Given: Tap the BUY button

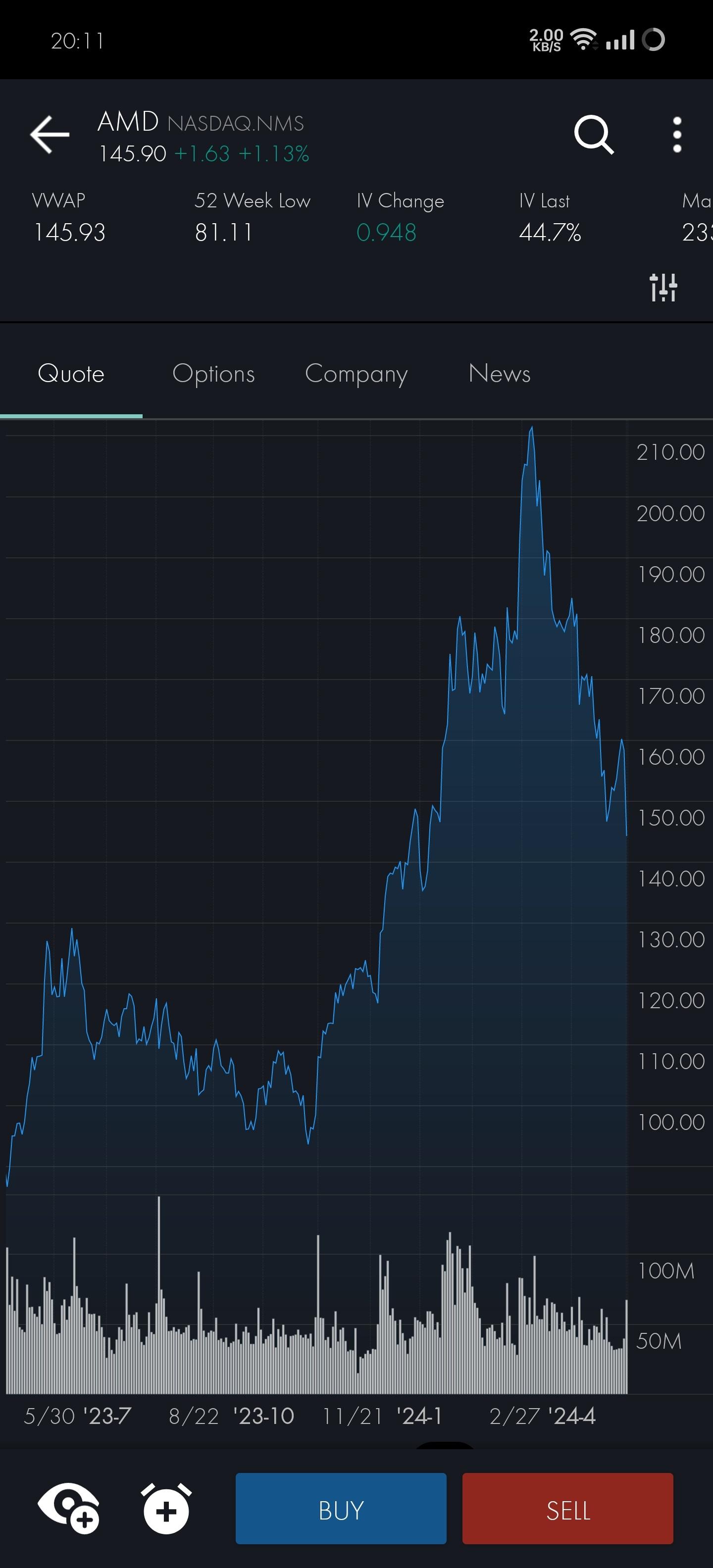Looking at the screenshot, I should [x=341, y=1510].
